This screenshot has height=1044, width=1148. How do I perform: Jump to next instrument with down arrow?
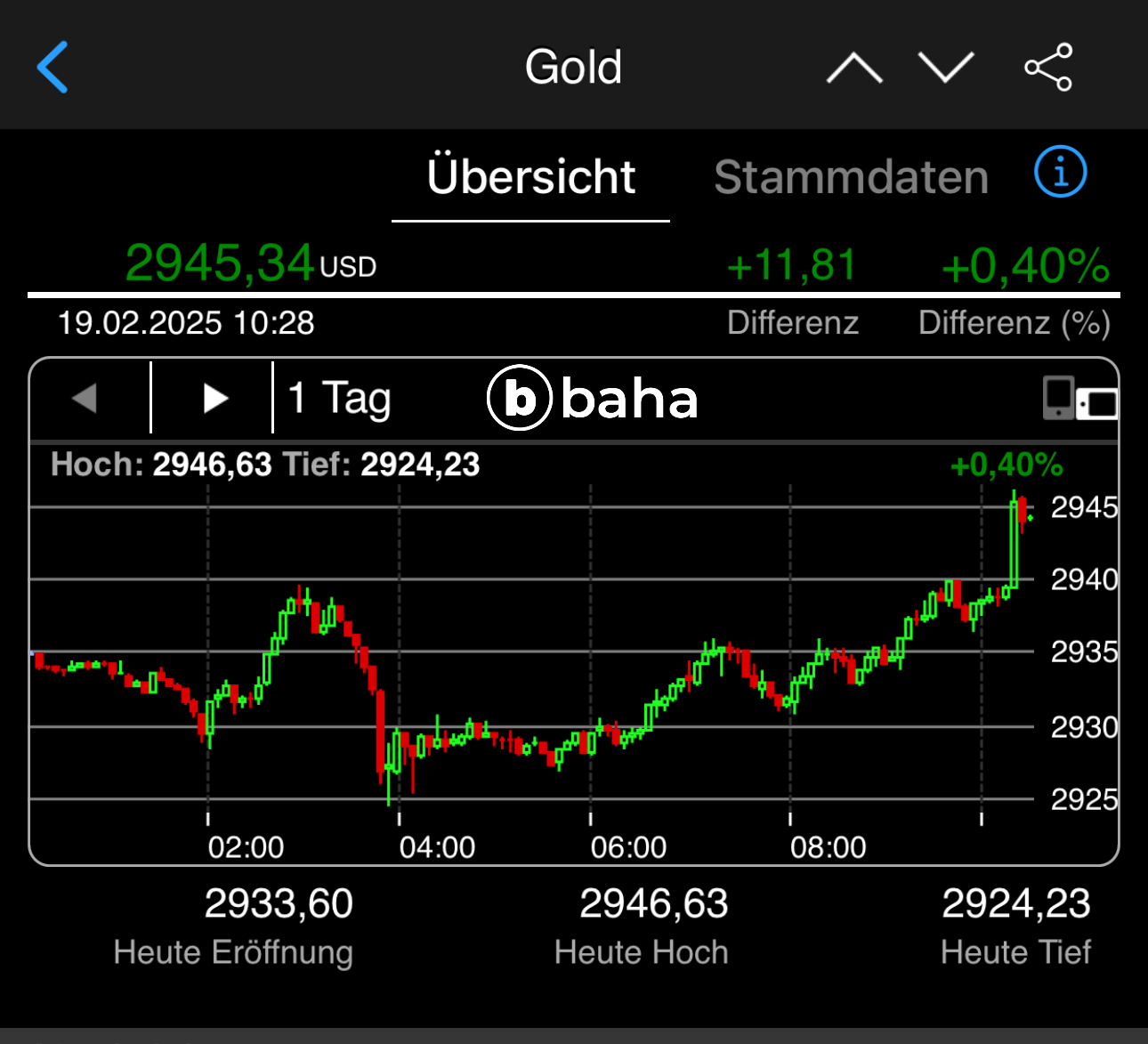(x=946, y=68)
